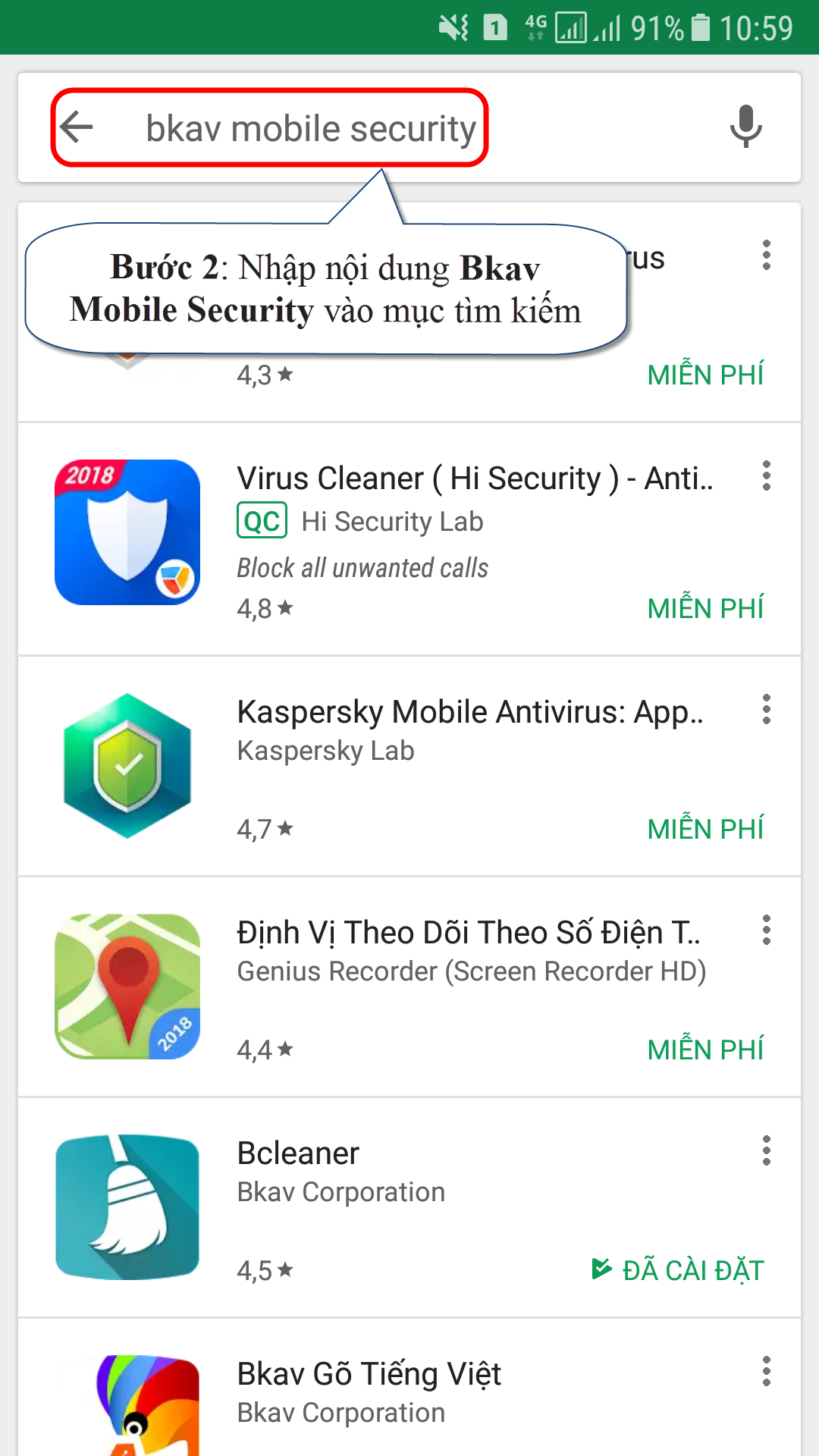This screenshot has height=1456, width=819.
Task: Open Virus Cleaner (Hi Security) app result
Action: pos(473,479)
